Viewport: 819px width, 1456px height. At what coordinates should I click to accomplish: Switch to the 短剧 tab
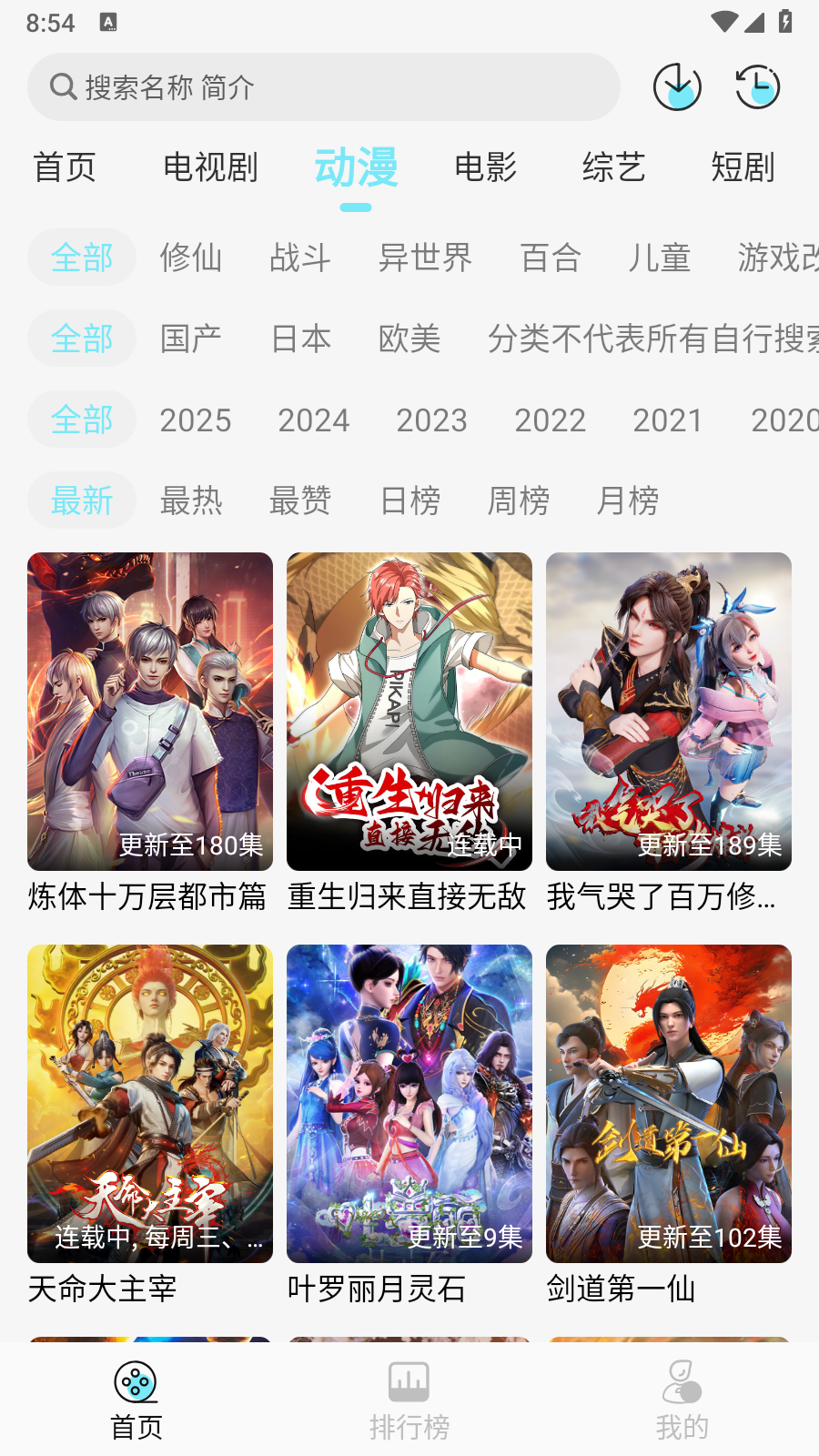743,167
